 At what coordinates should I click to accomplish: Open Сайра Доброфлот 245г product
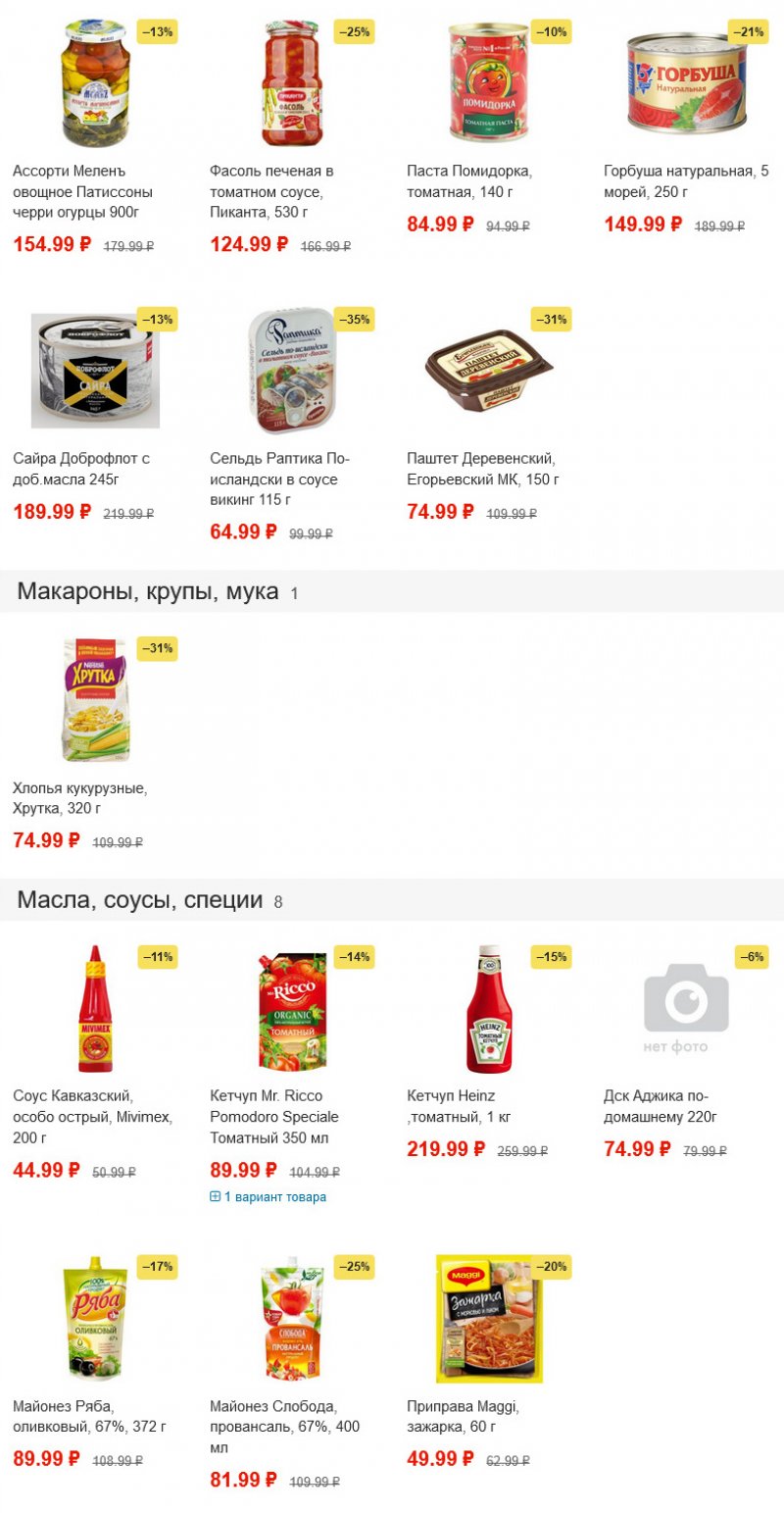coord(81,469)
